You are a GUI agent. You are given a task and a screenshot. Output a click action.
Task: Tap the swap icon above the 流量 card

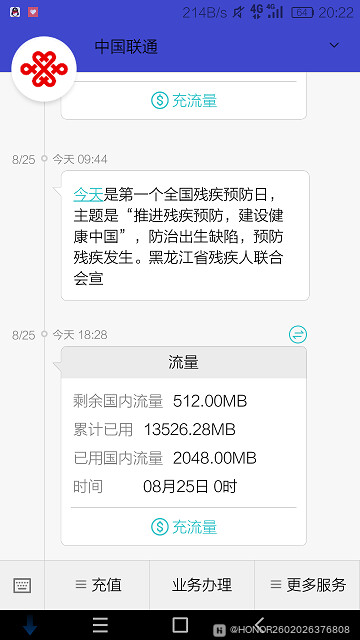(298, 335)
